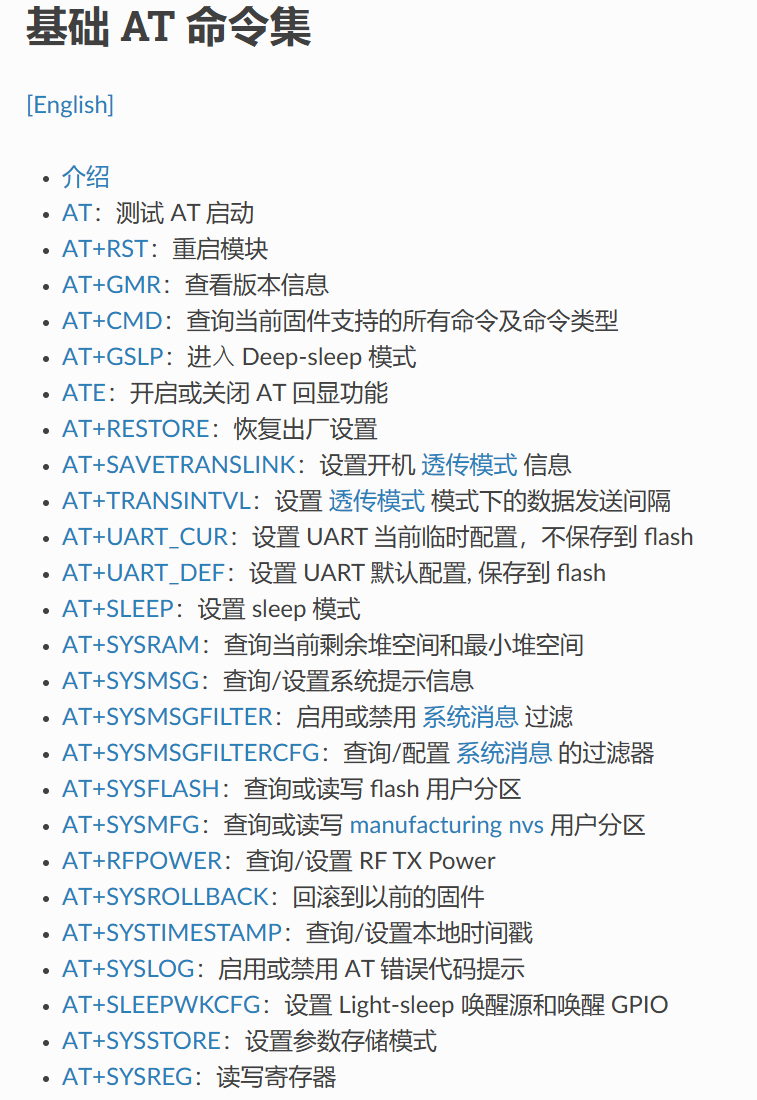Open the AT+SLEEPWKCFG command link
Screen dimensions: 757x1100
pos(161,1005)
